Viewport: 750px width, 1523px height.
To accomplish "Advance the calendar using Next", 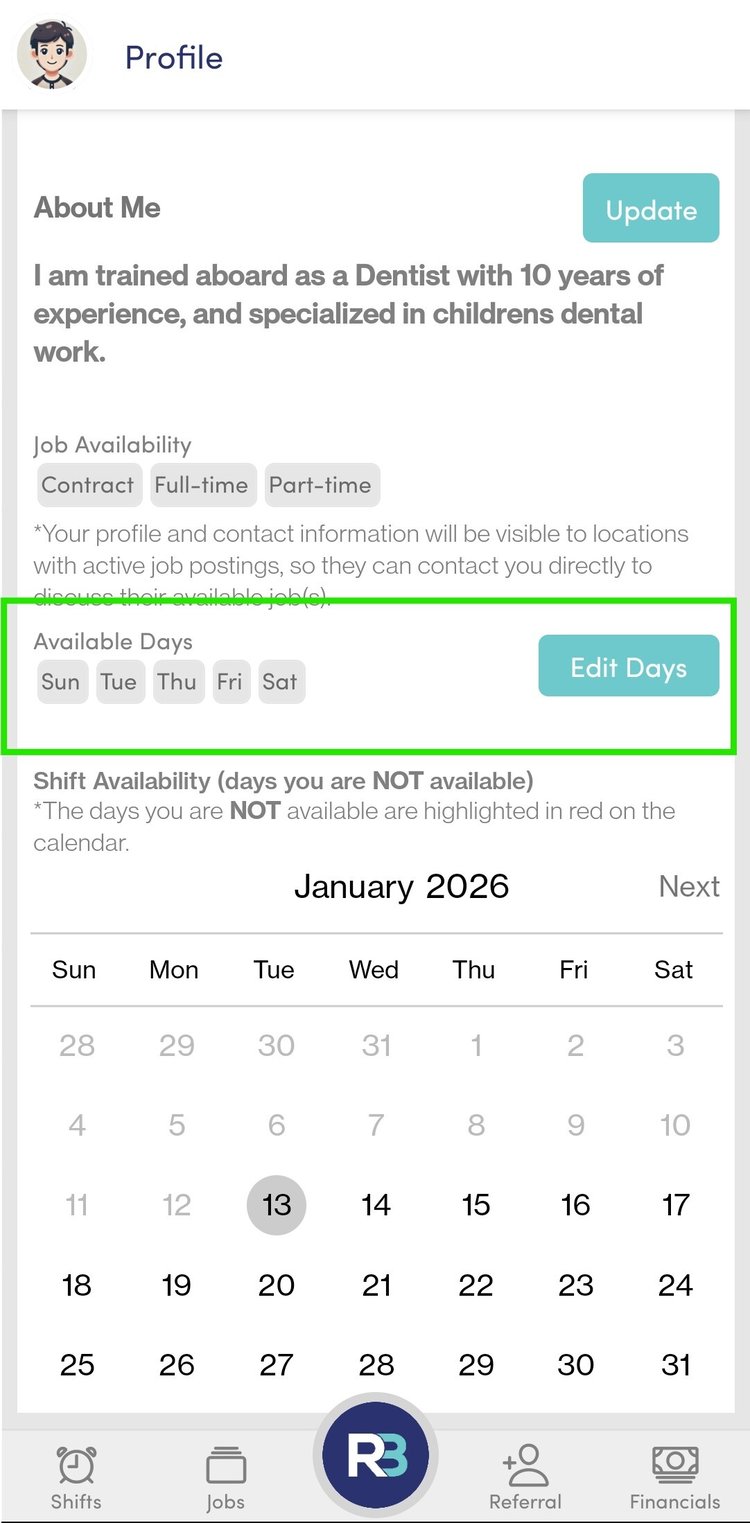I will [x=689, y=887].
